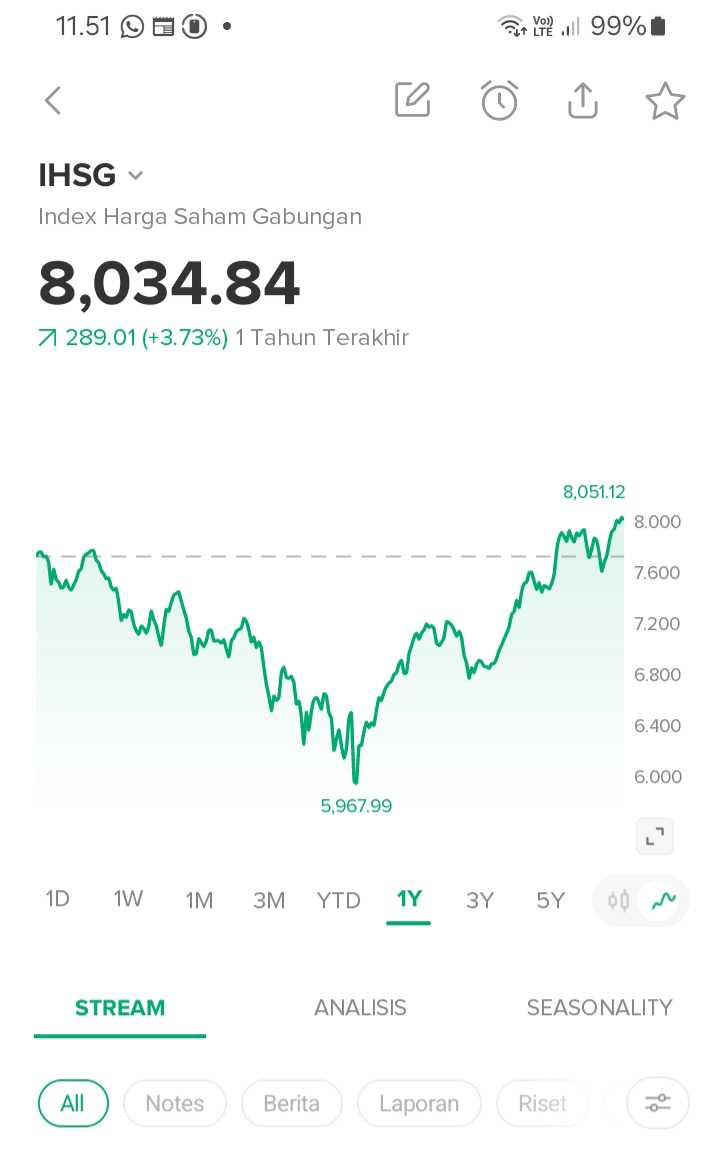Switch chart to 3M range
Screen dimensions: 720x1151
[x=269, y=900]
